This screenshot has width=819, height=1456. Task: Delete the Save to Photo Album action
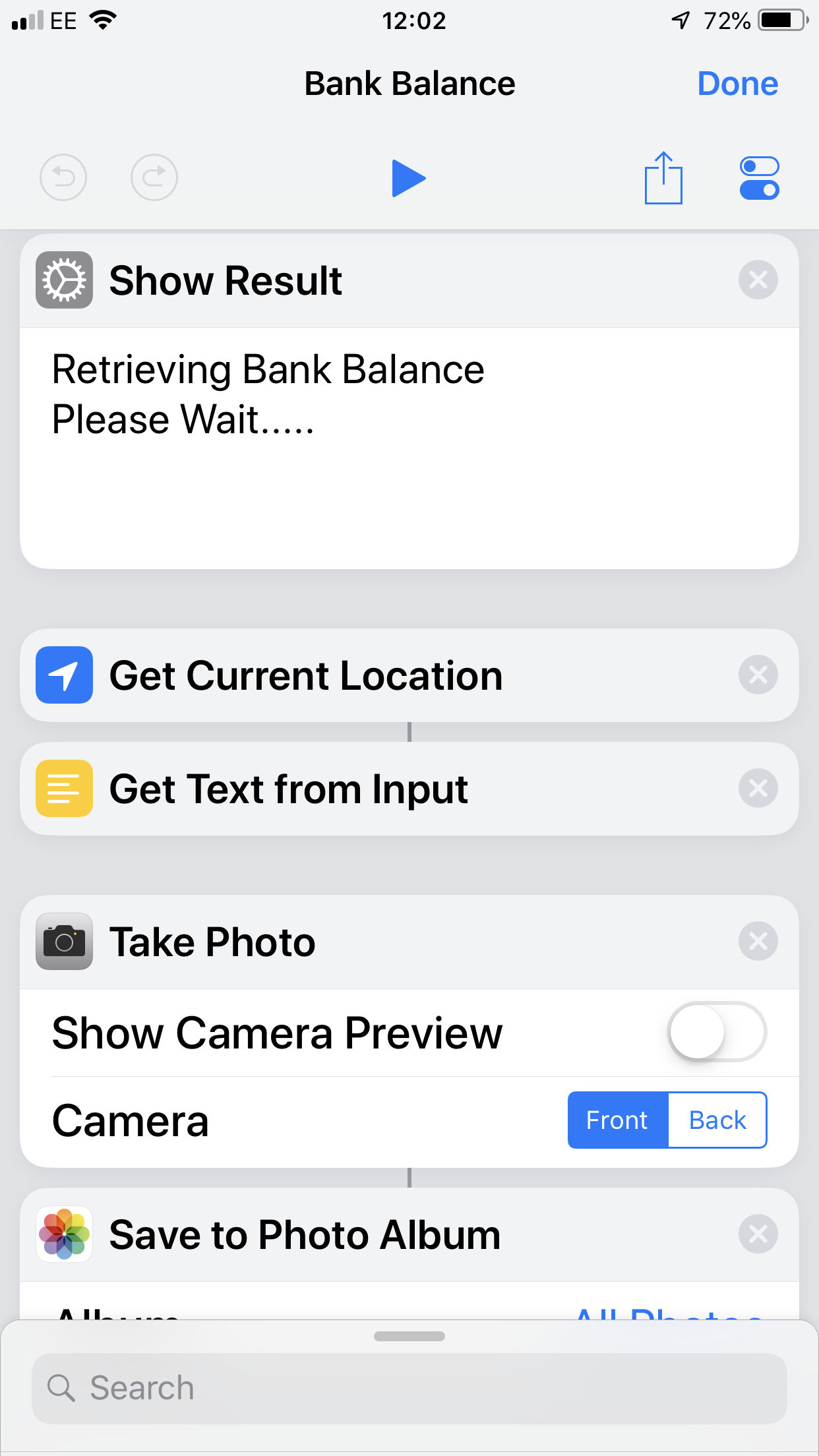click(758, 1234)
